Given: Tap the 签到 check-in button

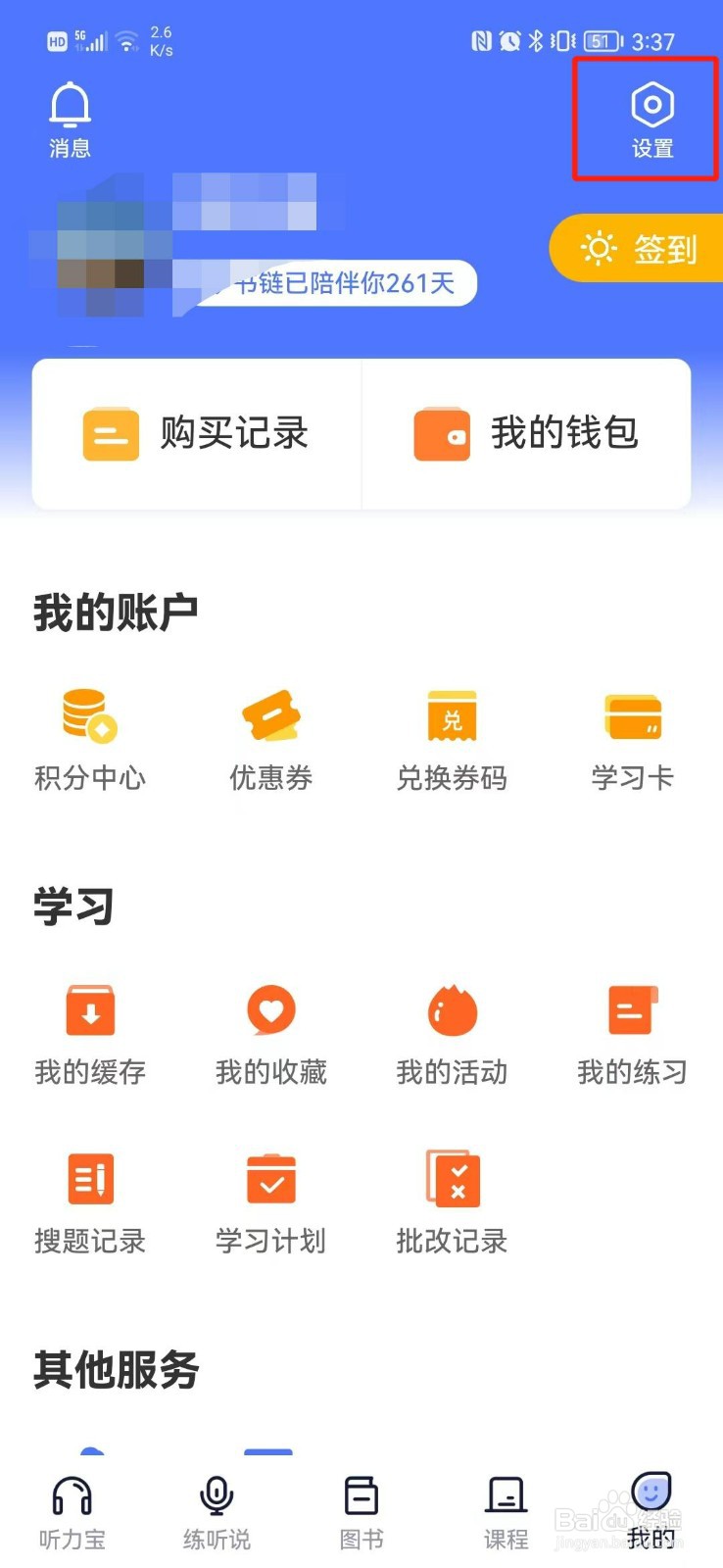Looking at the screenshot, I should coord(638,249).
